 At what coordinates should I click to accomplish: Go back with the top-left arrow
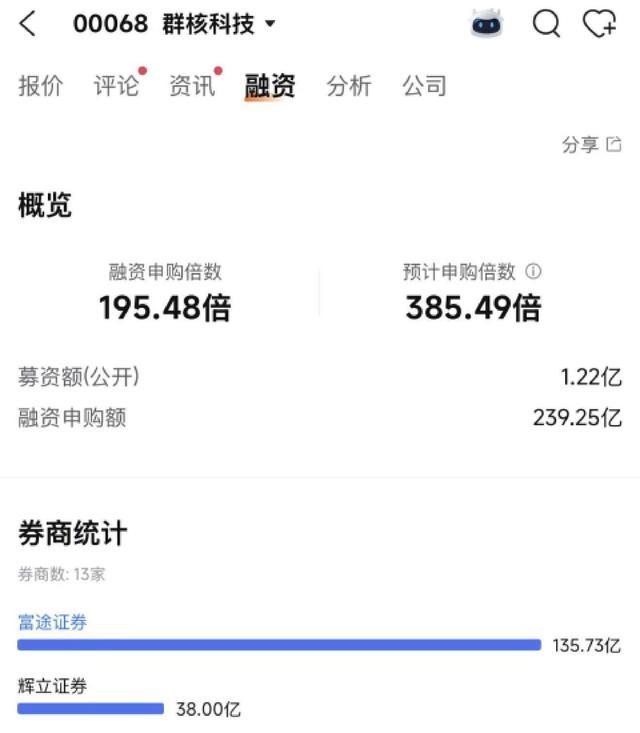(28, 24)
